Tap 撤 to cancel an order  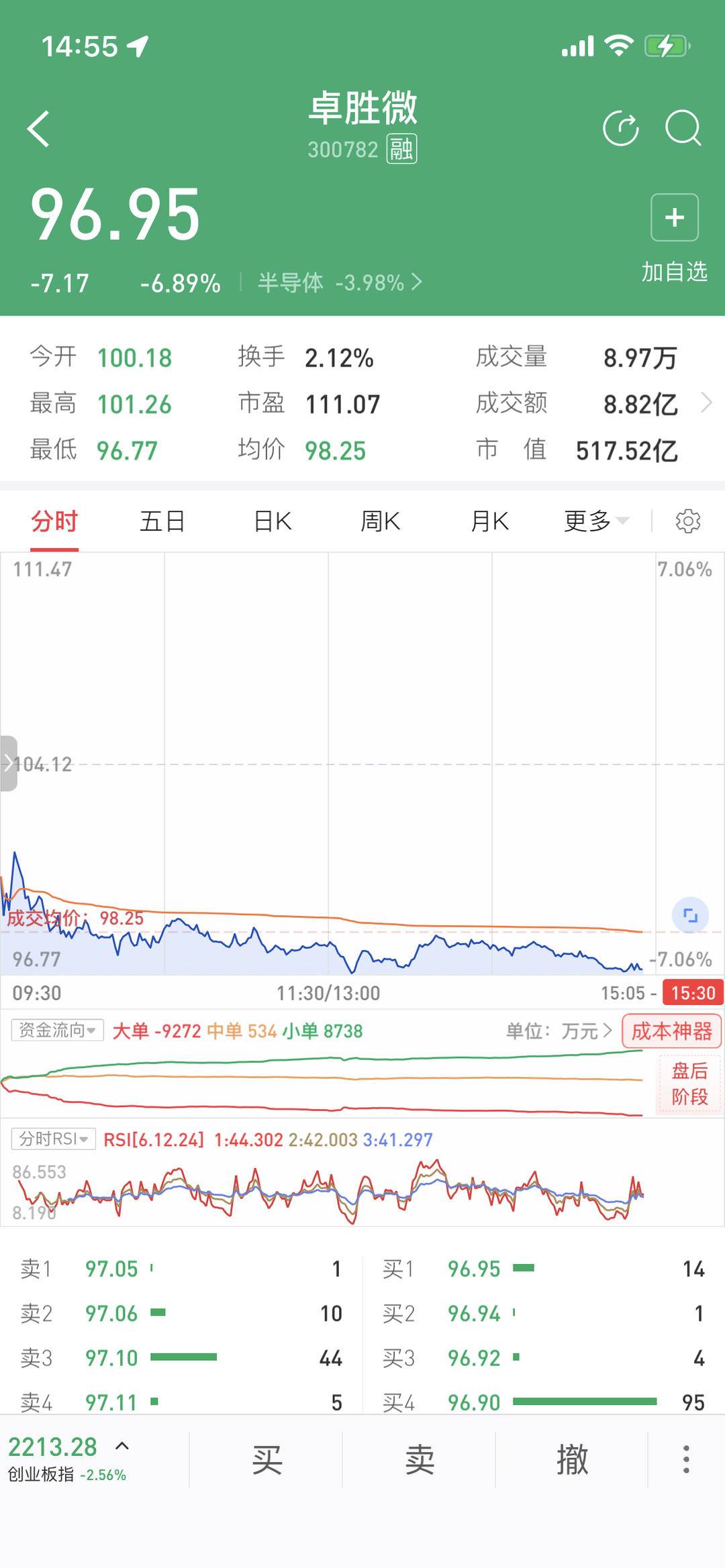pyautogui.click(x=572, y=1459)
